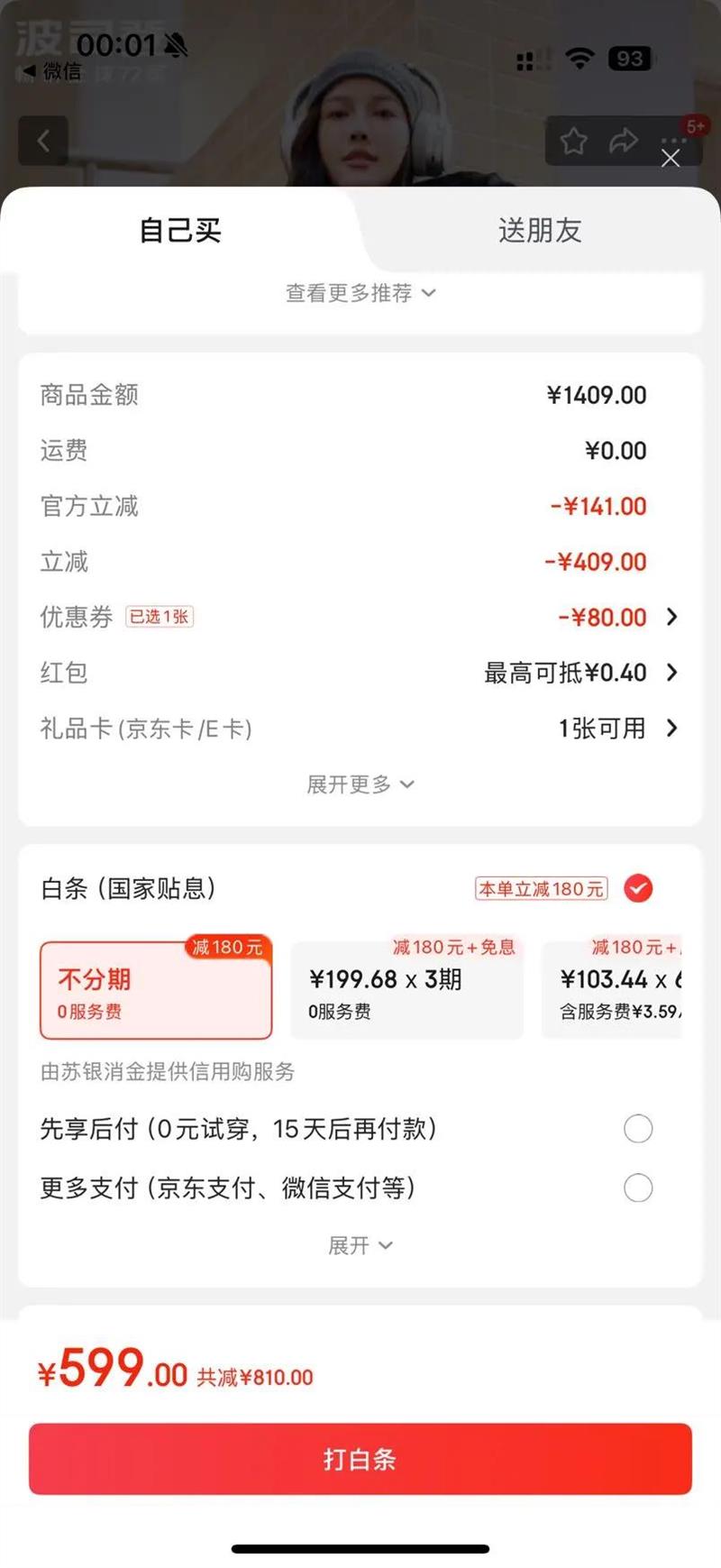The image size is (721, 1568).
Task: Expand 展开更多 price details
Action: click(360, 784)
